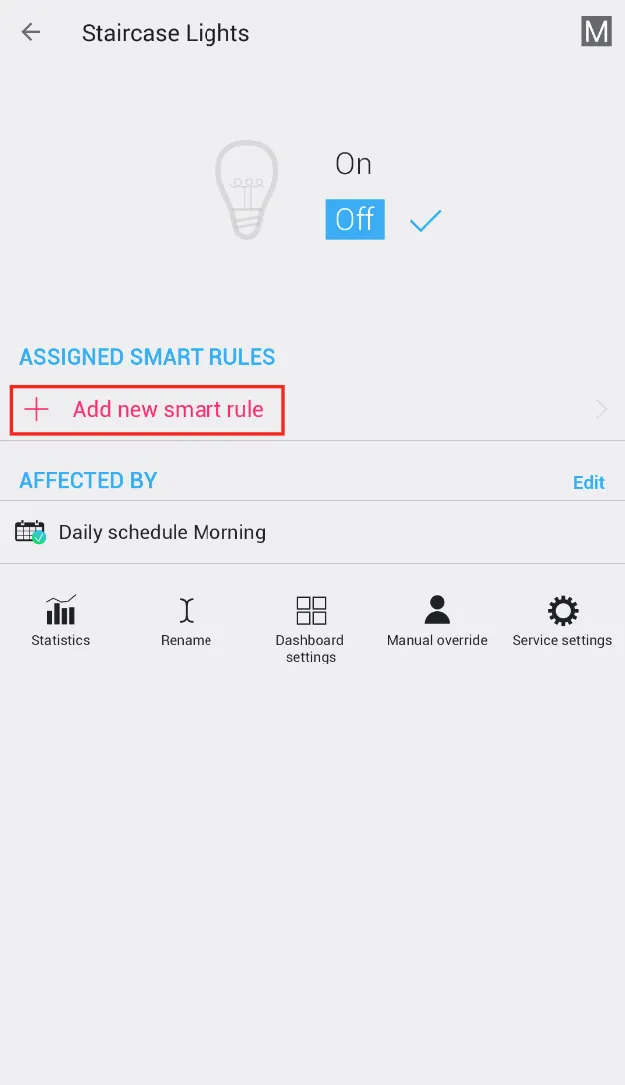
Task: Open Service settings
Action: click(x=562, y=621)
